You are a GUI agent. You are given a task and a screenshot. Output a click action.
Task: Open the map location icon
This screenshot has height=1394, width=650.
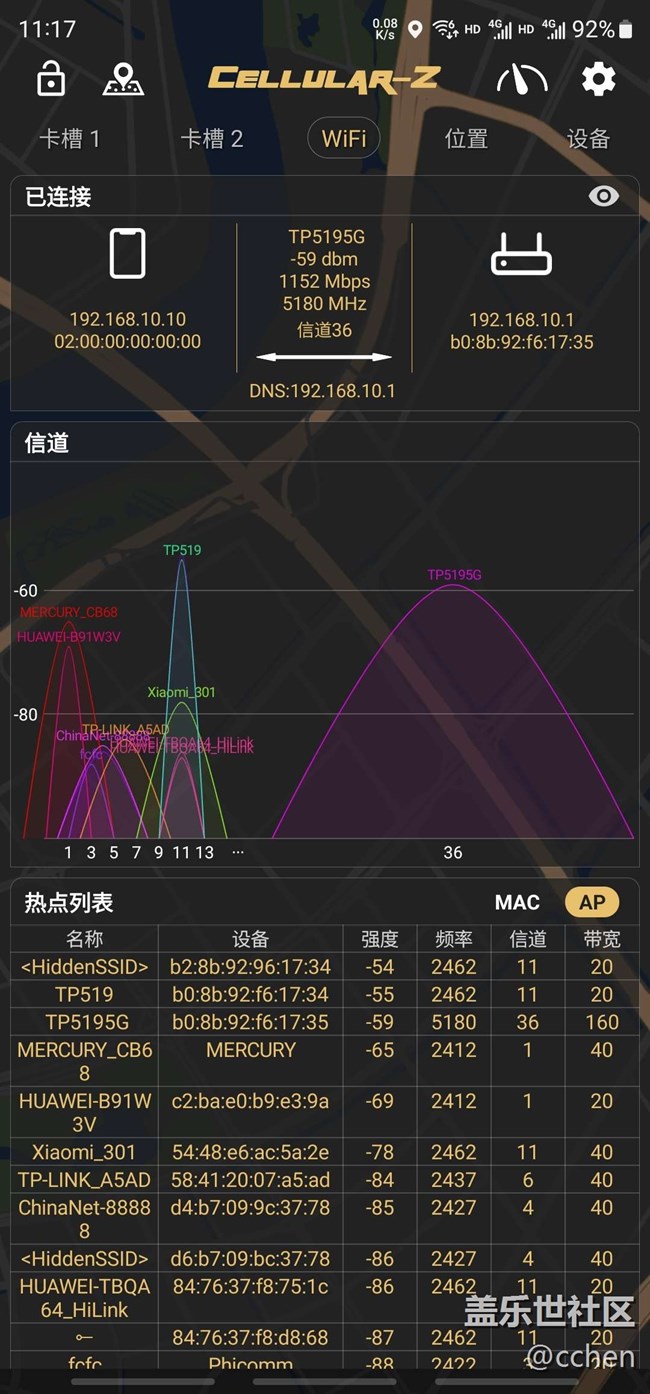123,79
